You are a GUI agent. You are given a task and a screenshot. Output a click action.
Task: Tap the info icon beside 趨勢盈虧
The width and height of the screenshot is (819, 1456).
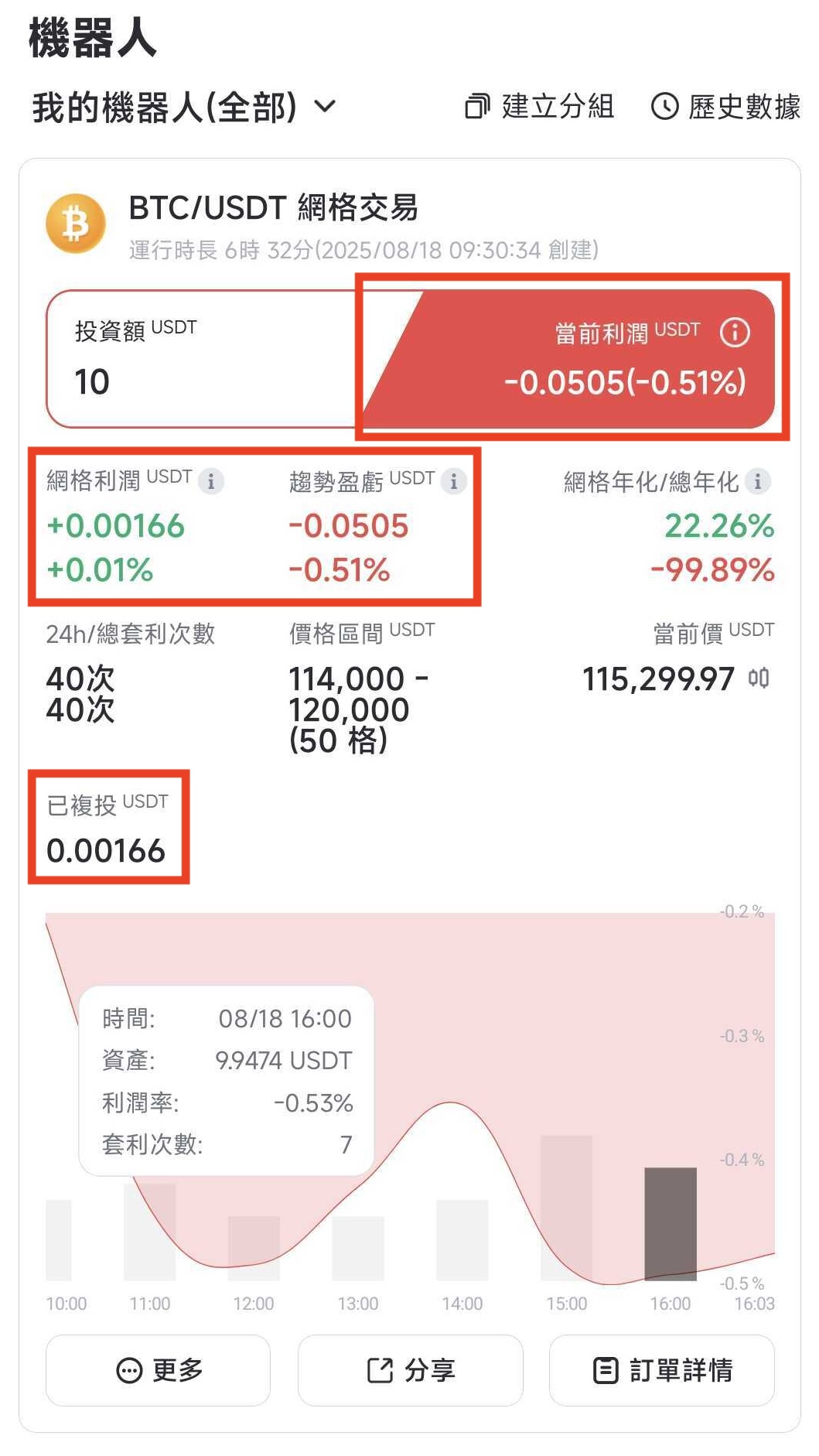(452, 481)
